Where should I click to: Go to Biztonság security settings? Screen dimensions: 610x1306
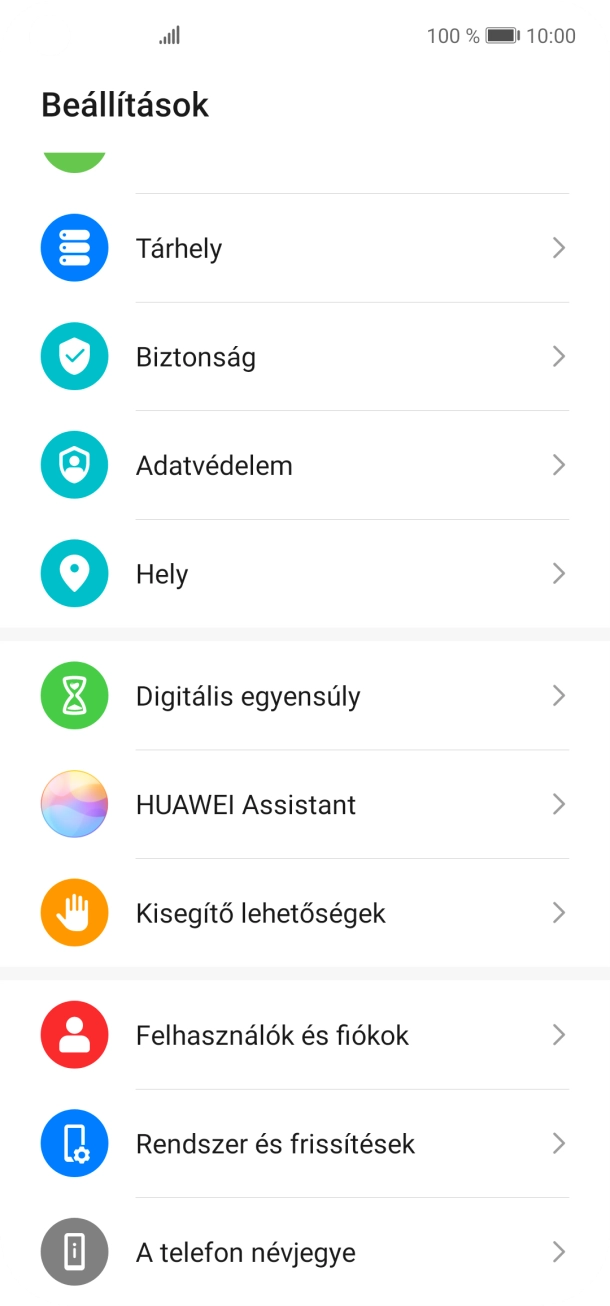305,357
